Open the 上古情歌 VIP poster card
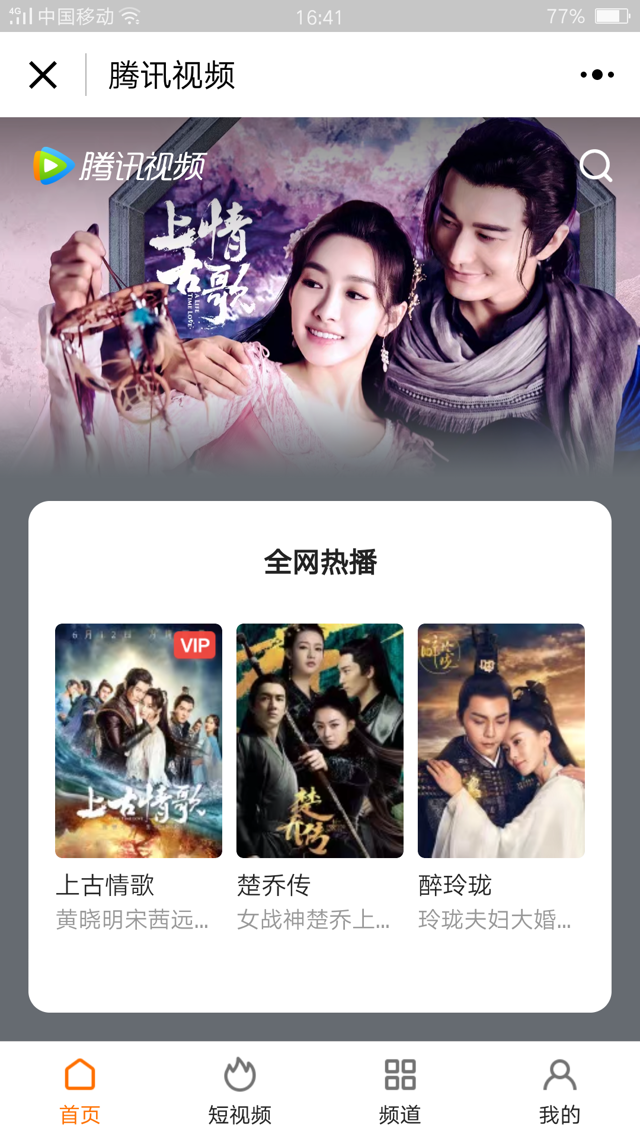Viewport: 640px width, 1137px height. coord(138,741)
